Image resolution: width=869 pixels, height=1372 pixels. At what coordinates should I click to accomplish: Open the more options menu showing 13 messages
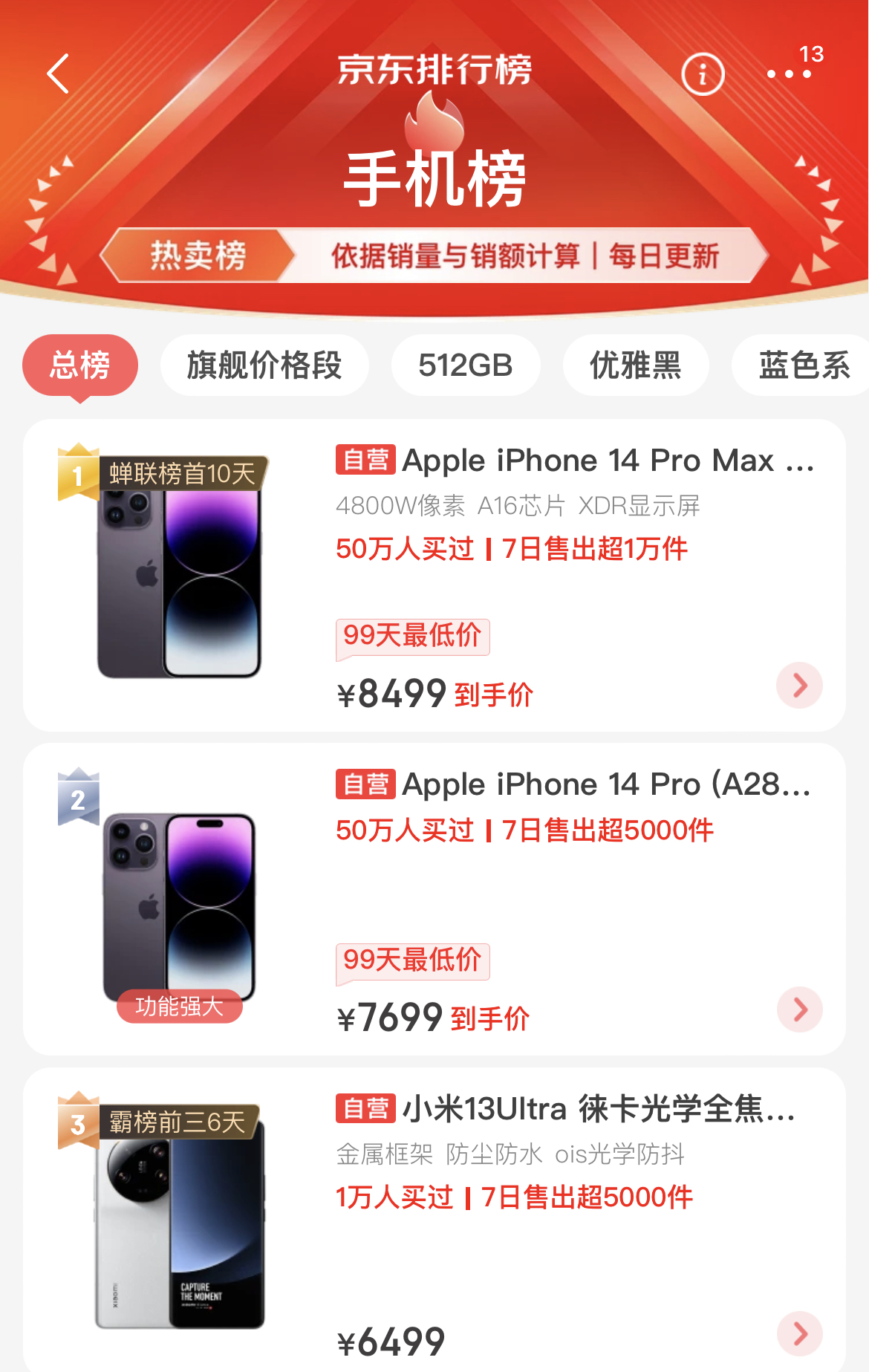click(788, 74)
